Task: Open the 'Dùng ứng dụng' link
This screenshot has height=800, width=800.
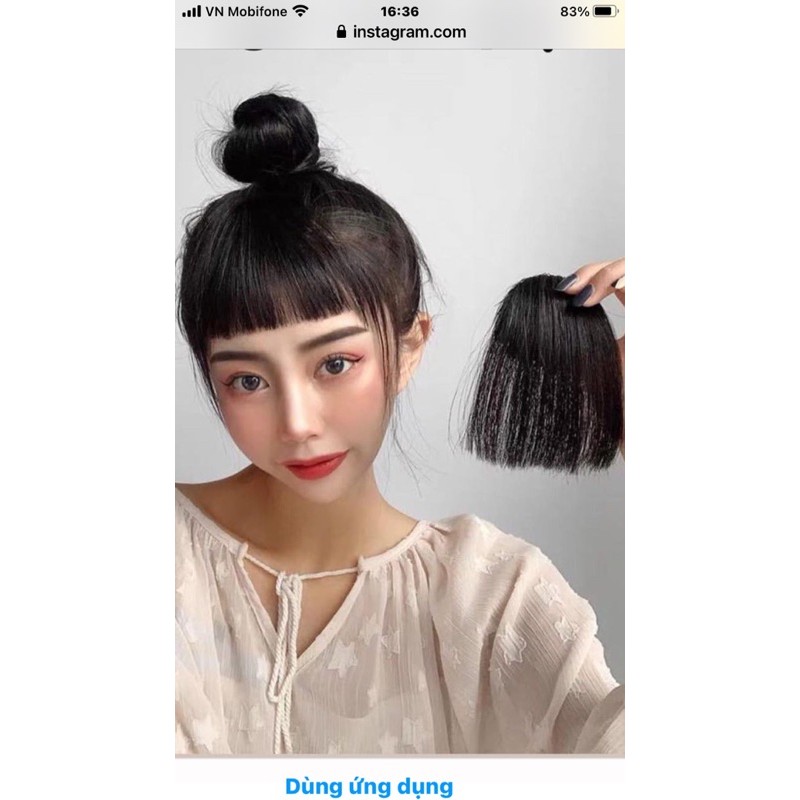Action: (368, 785)
